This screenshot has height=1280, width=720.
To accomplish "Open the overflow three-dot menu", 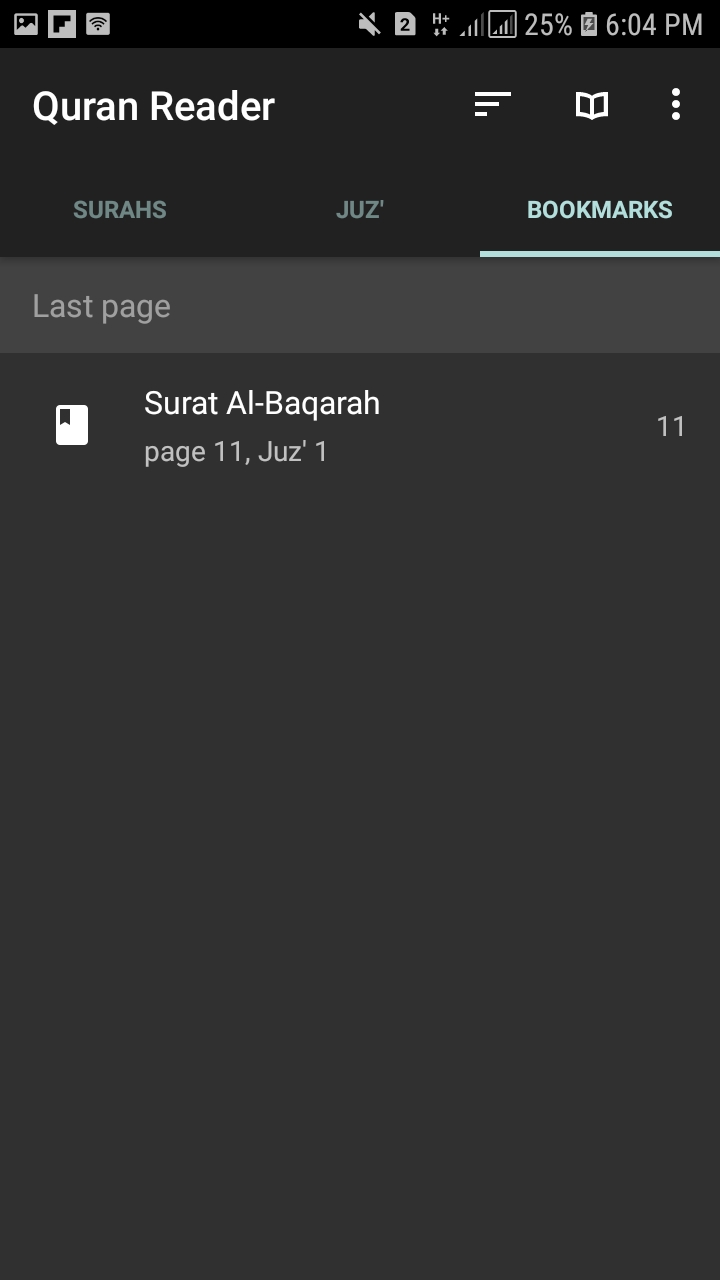I will coord(675,104).
